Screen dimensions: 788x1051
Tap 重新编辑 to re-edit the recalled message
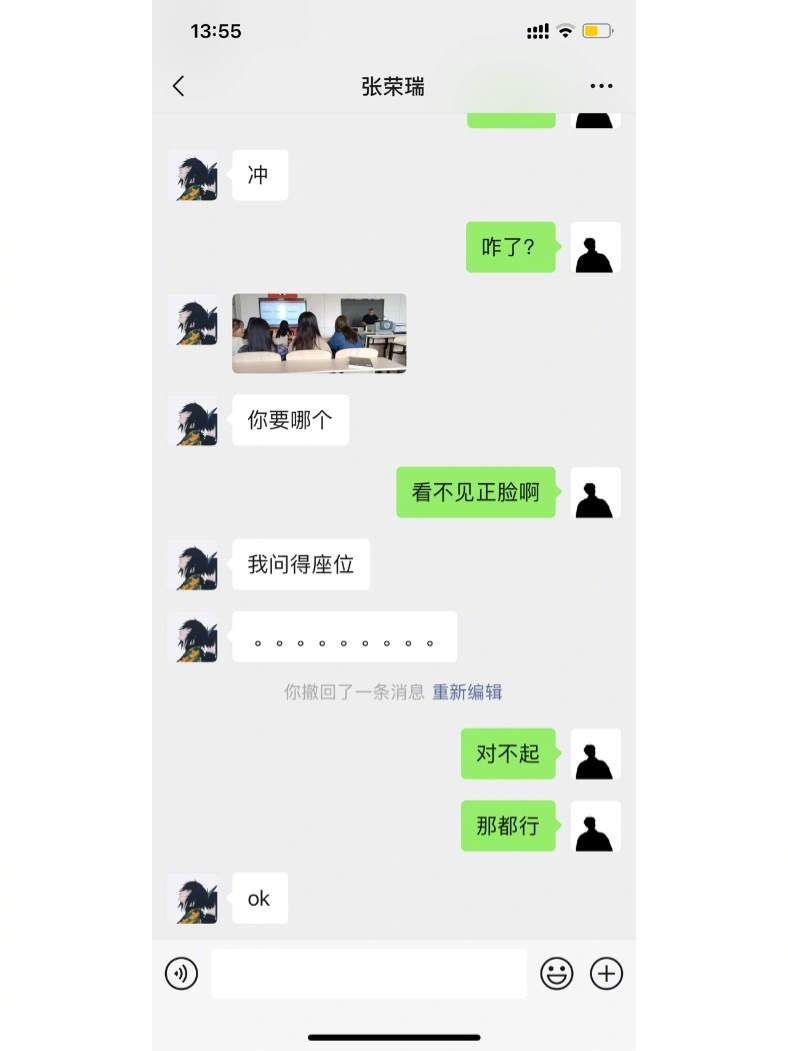tap(467, 692)
